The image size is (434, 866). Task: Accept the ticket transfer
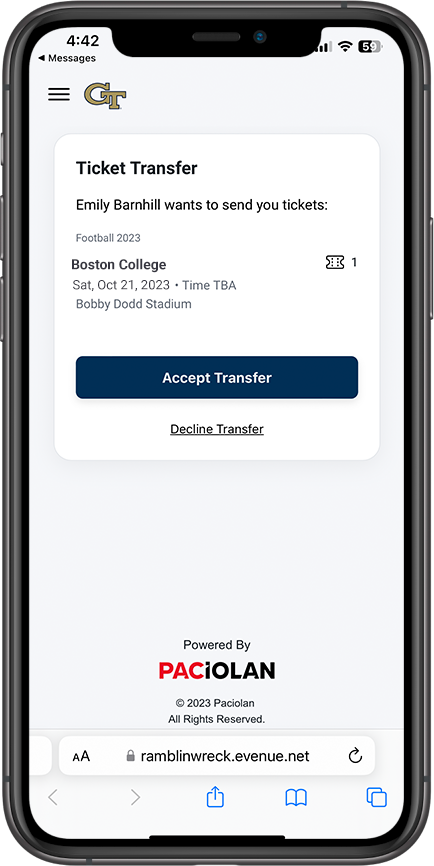point(217,378)
